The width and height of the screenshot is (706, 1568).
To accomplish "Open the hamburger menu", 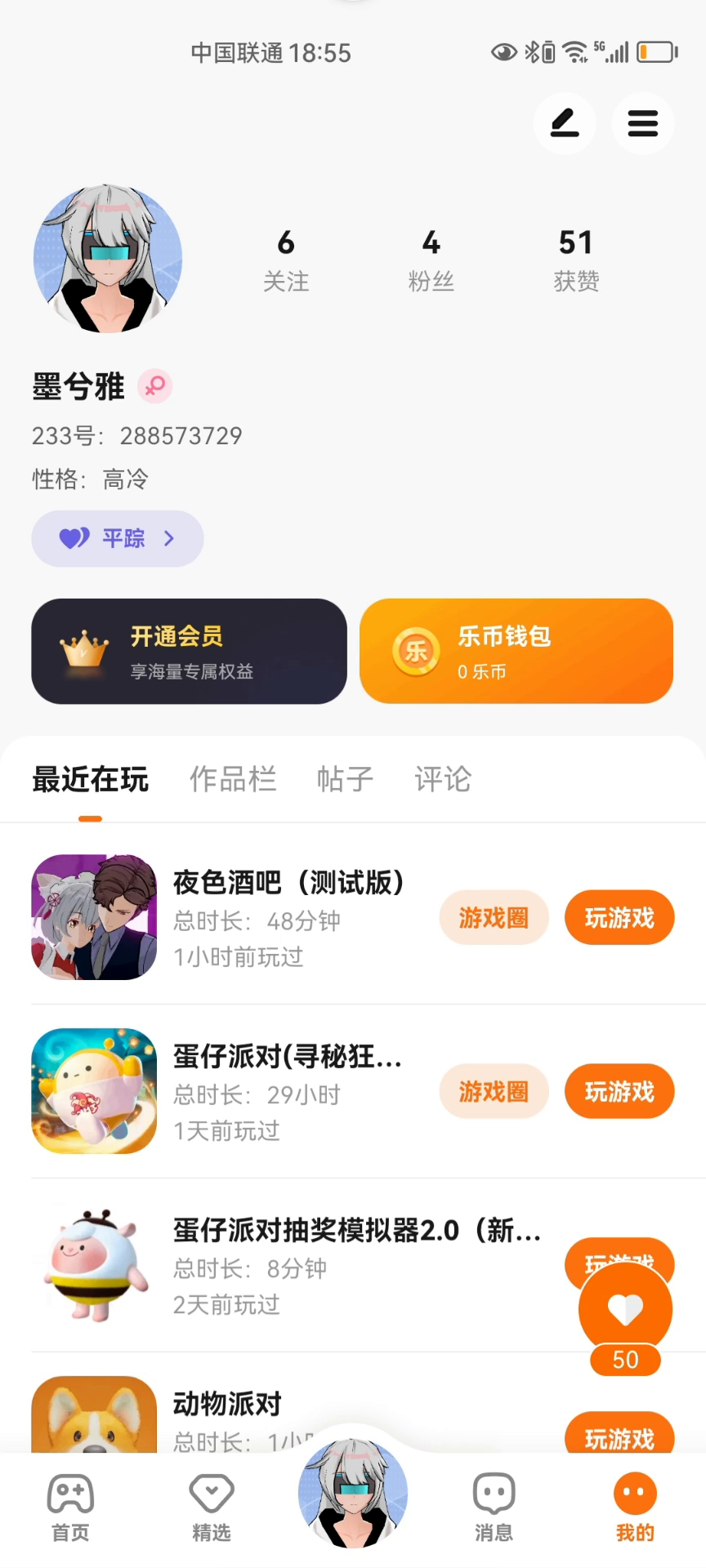I will tap(643, 123).
